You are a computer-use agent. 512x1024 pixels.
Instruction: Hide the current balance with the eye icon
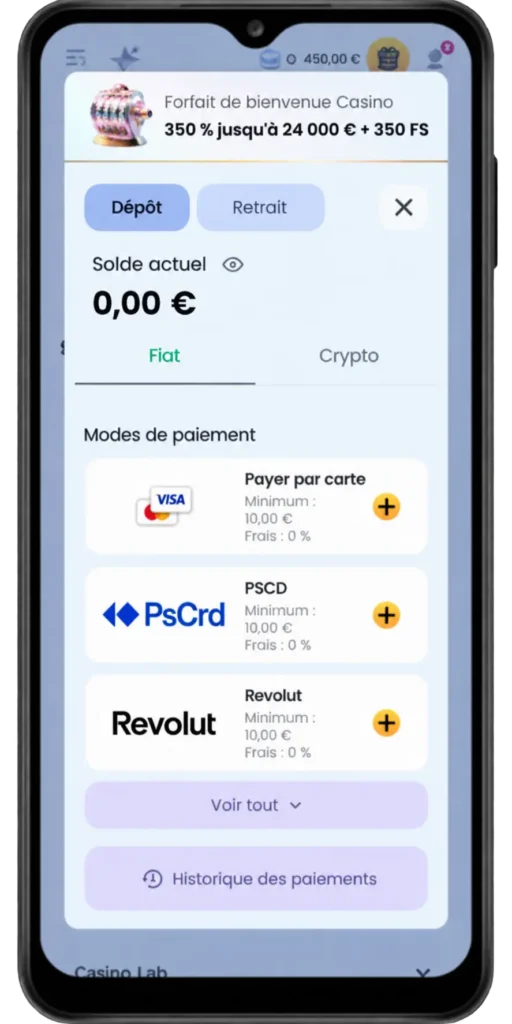pos(233,264)
